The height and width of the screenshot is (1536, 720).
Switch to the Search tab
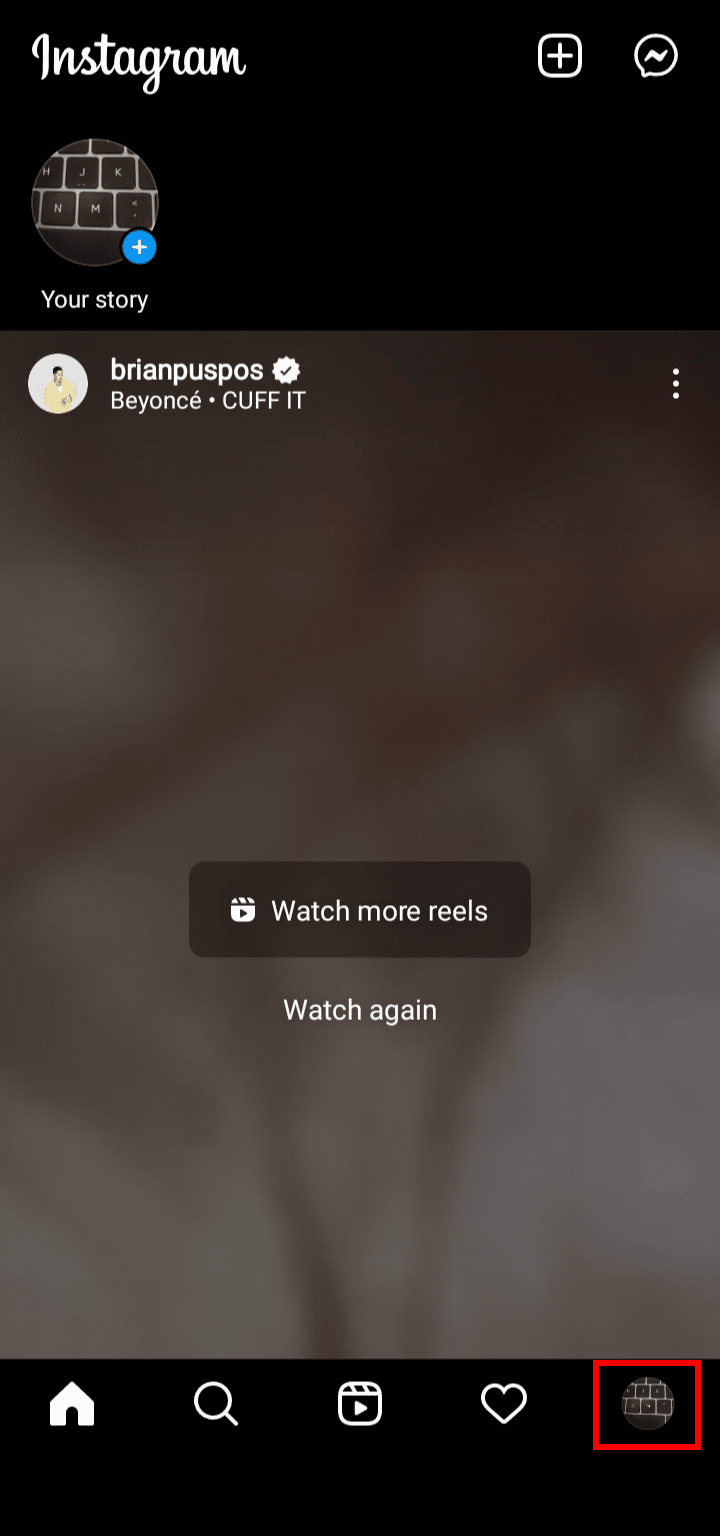[215, 1404]
